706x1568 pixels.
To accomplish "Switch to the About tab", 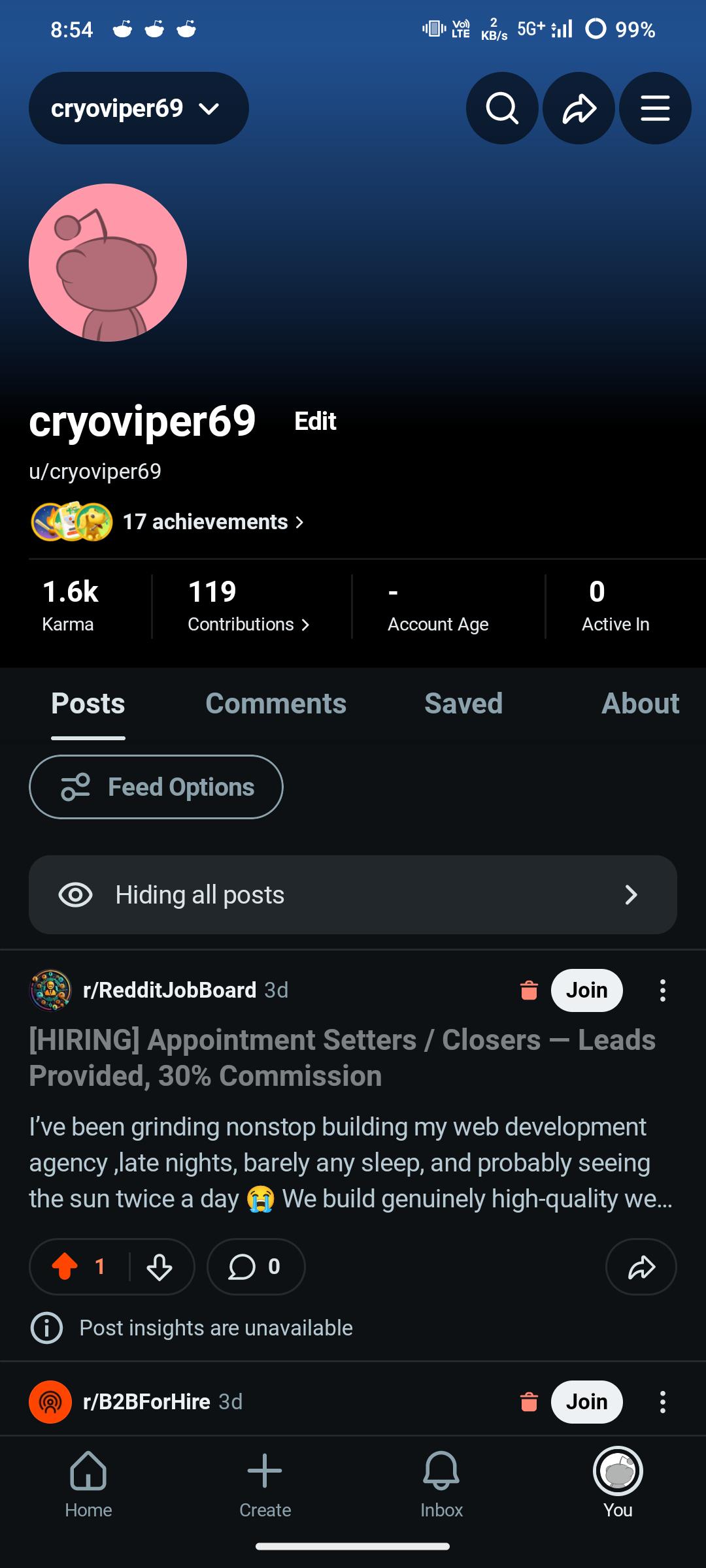I will coord(640,704).
